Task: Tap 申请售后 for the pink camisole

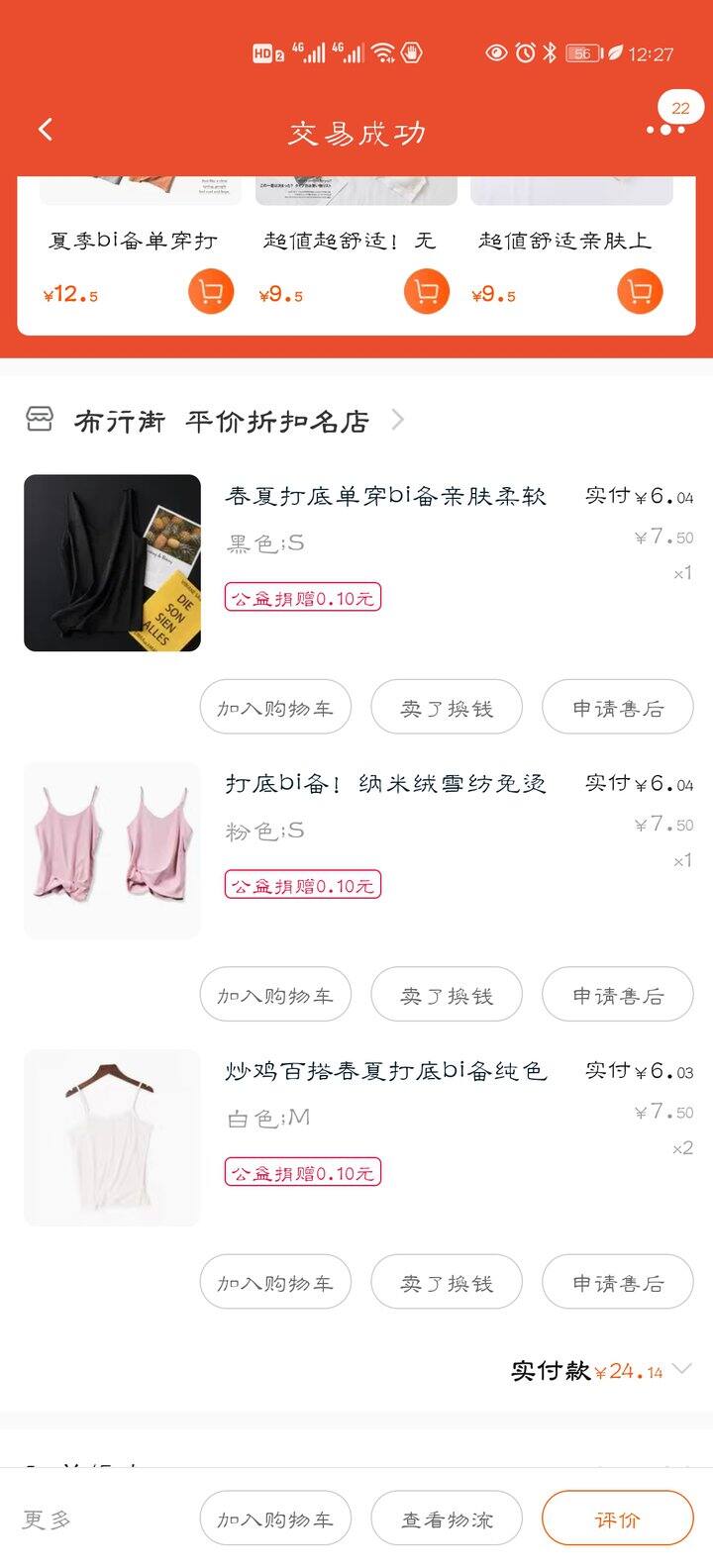Action: 618,994
